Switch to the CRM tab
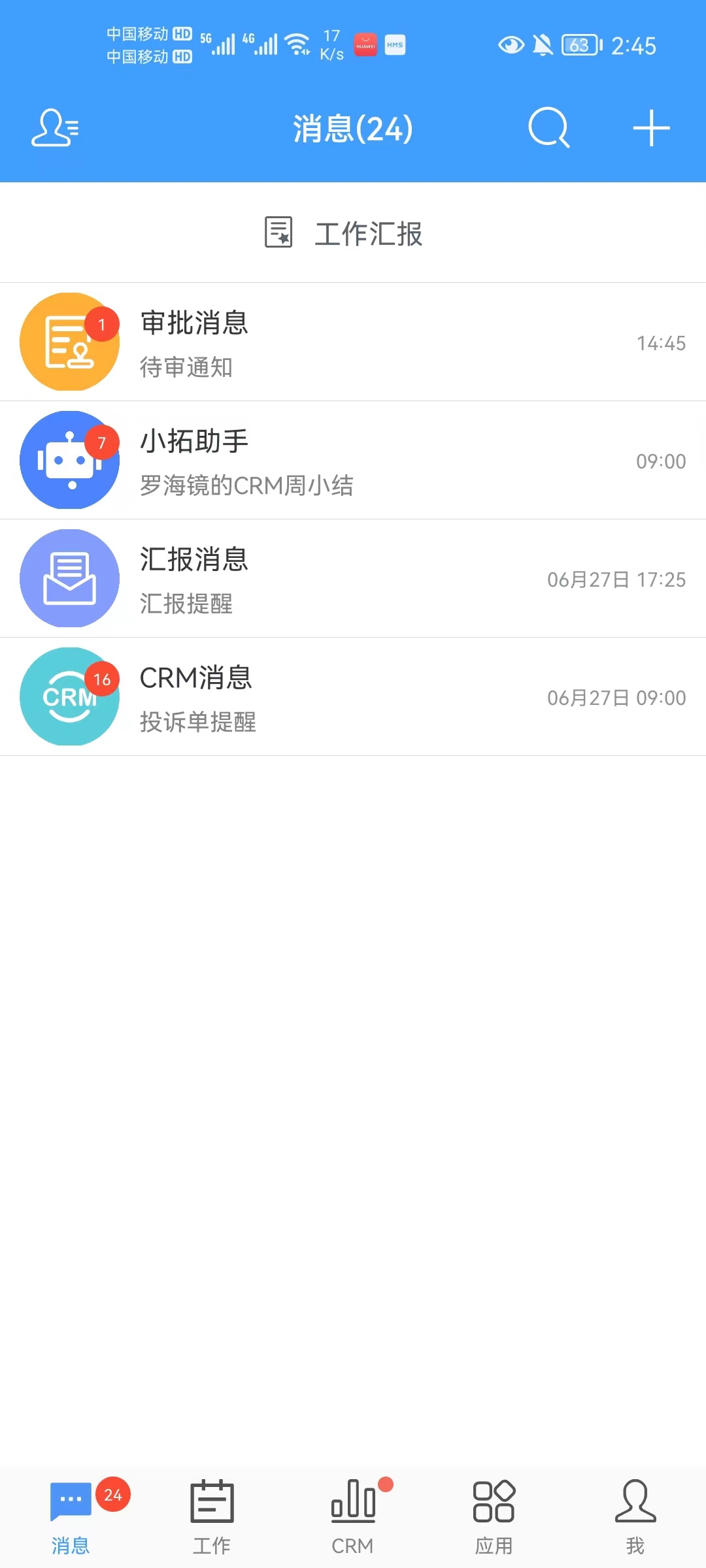The image size is (706, 1568). point(353,1517)
